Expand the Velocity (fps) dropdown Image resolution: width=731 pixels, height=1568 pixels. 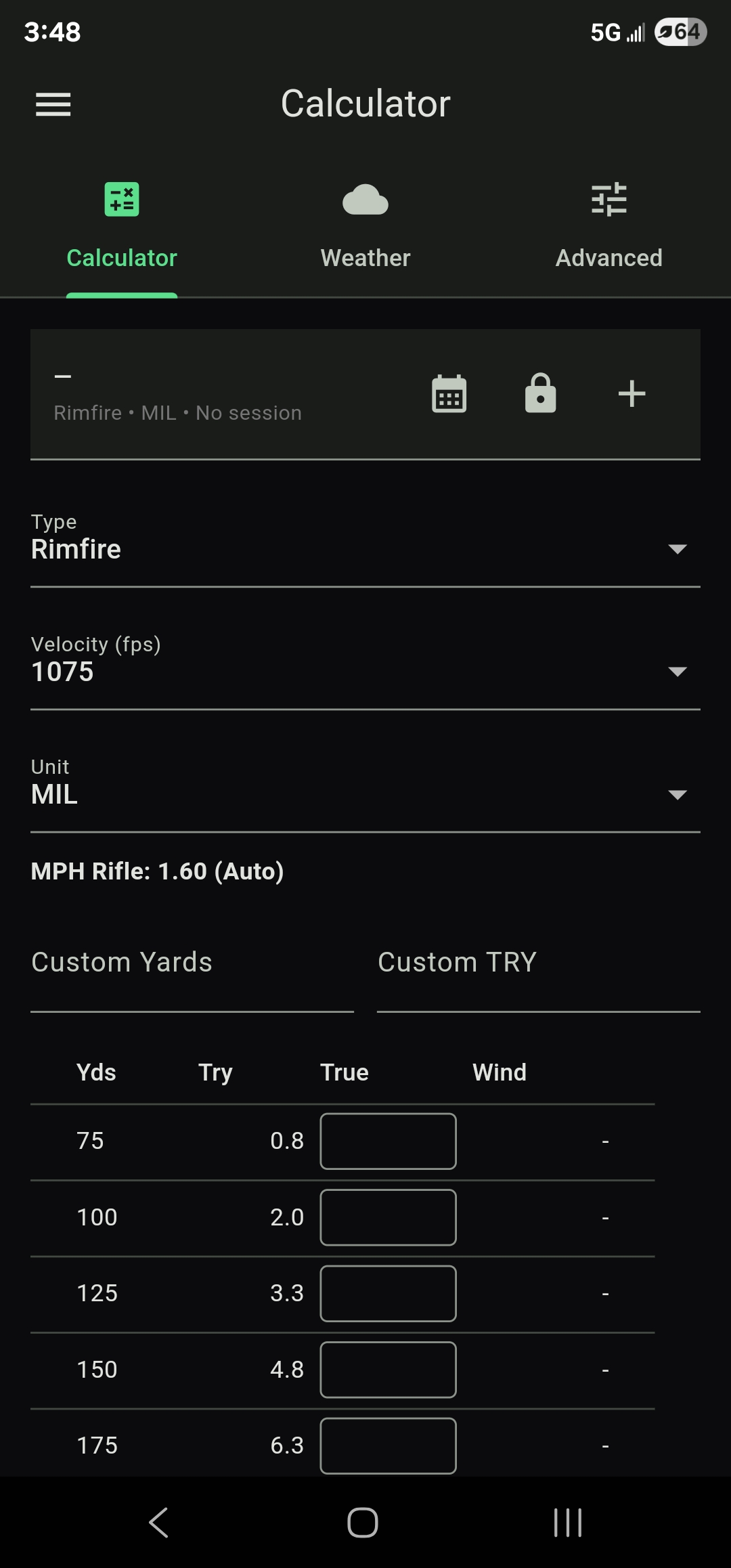(x=365, y=671)
